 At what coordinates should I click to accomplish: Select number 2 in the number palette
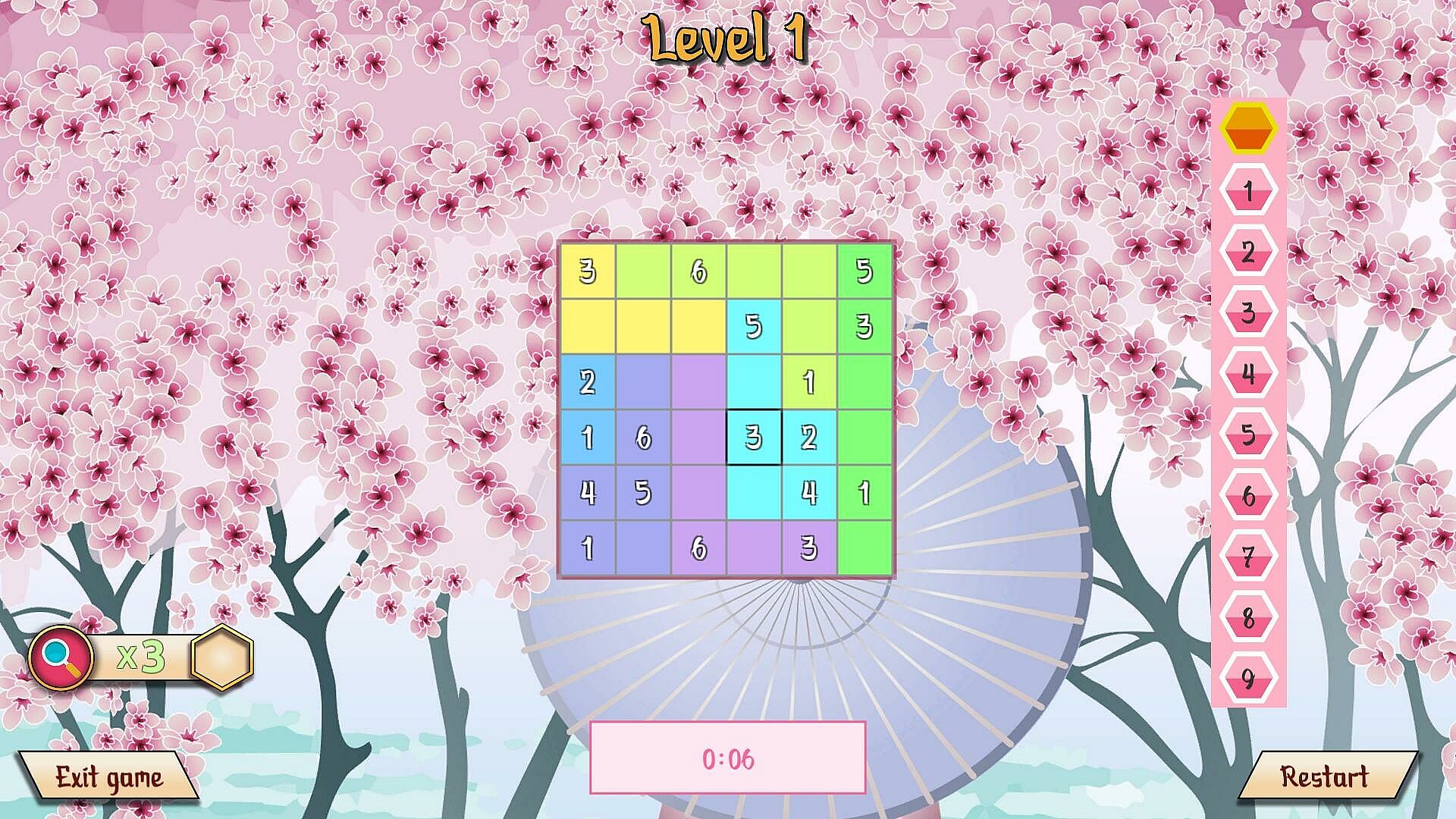1248,252
